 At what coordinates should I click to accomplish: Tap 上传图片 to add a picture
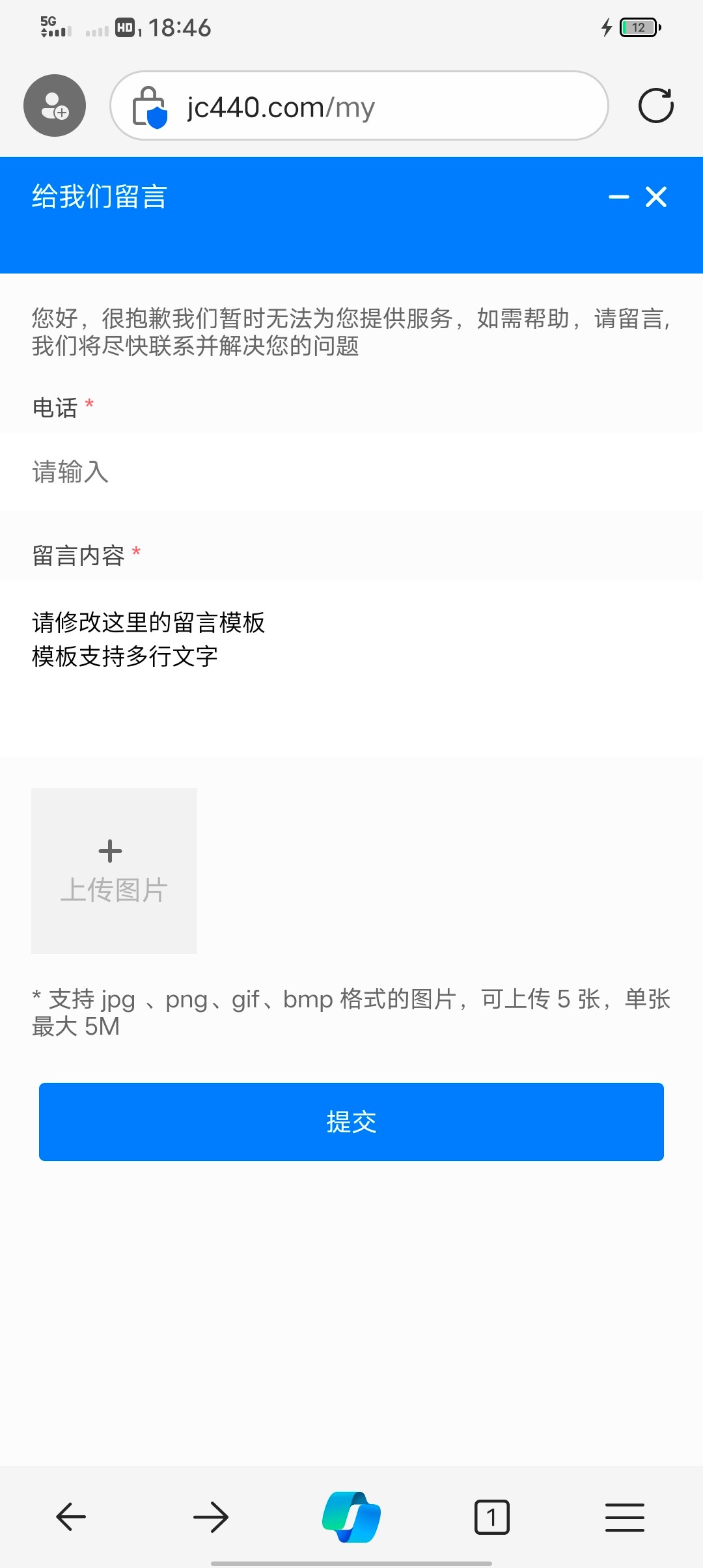[x=114, y=871]
